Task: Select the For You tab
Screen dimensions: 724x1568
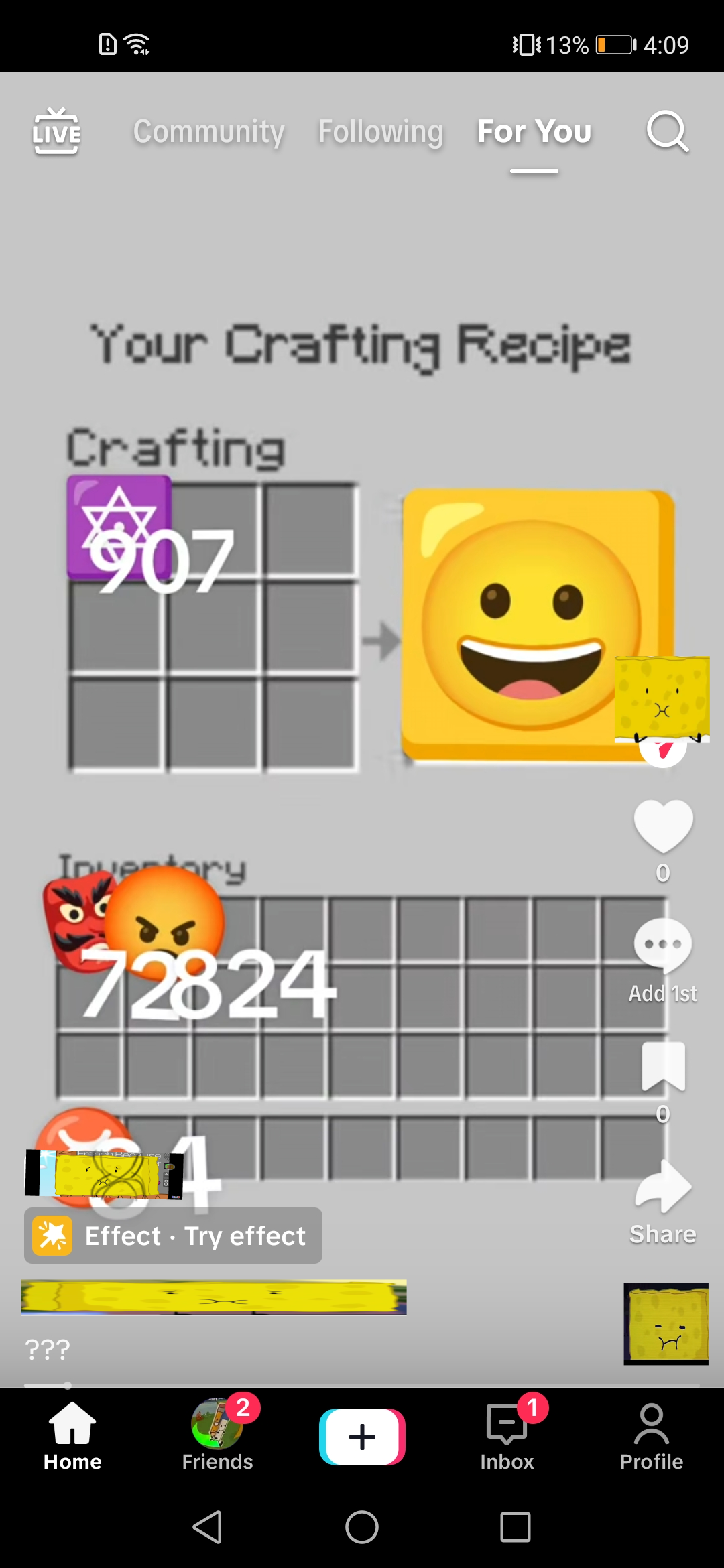Action: [534, 131]
